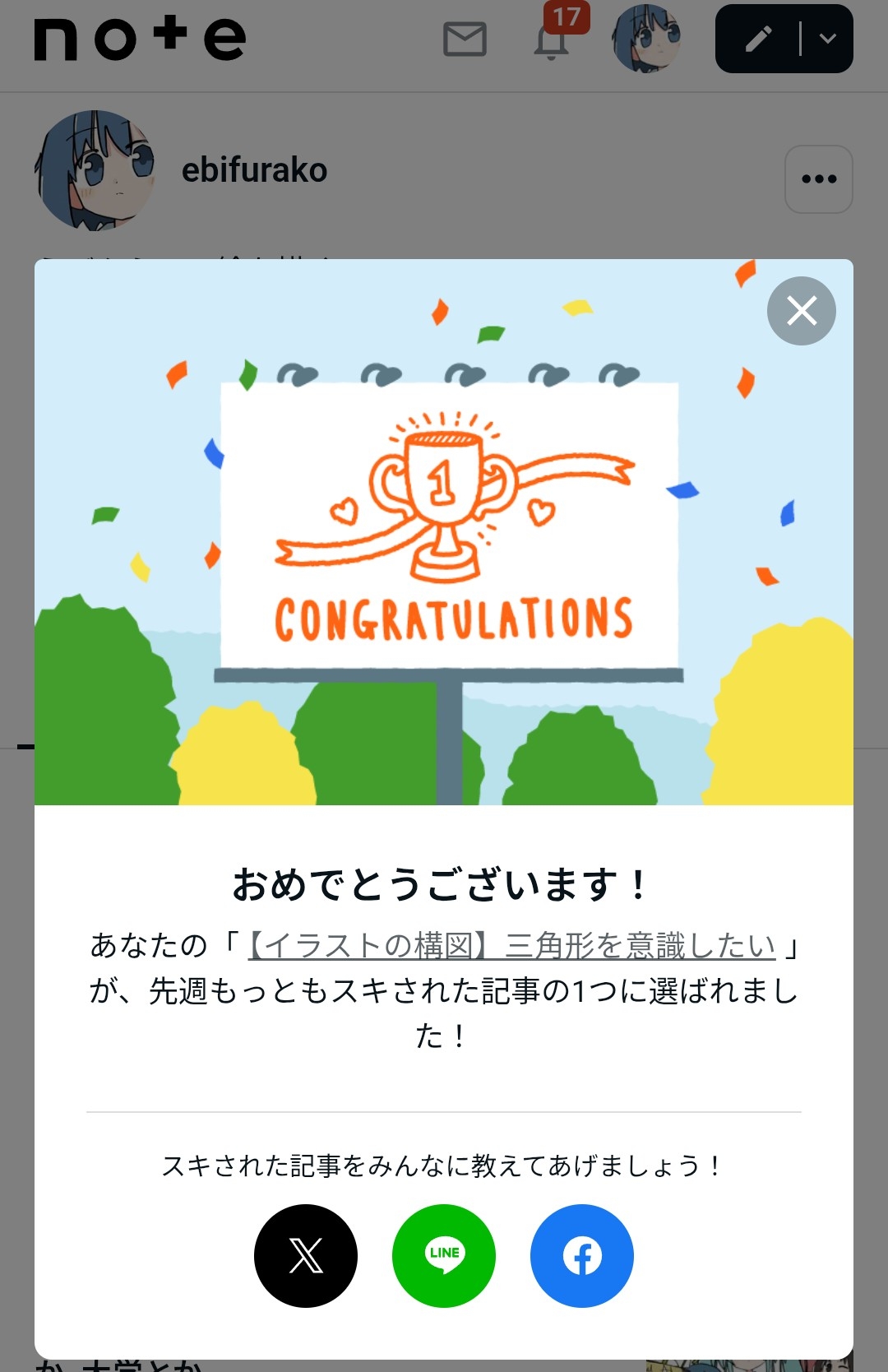Image resolution: width=888 pixels, height=1372 pixels.
Task: Share the article via LINE
Action: [444, 1255]
